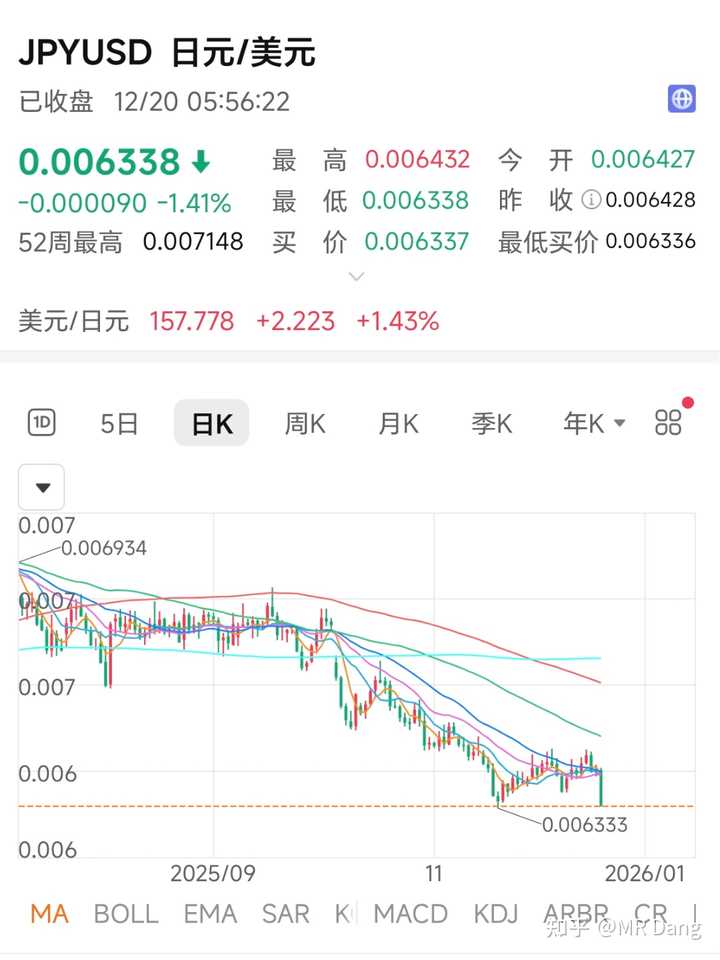The height and width of the screenshot is (960, 720).
Task: Show the 月K monthly chart
Action: pos(398,423)
